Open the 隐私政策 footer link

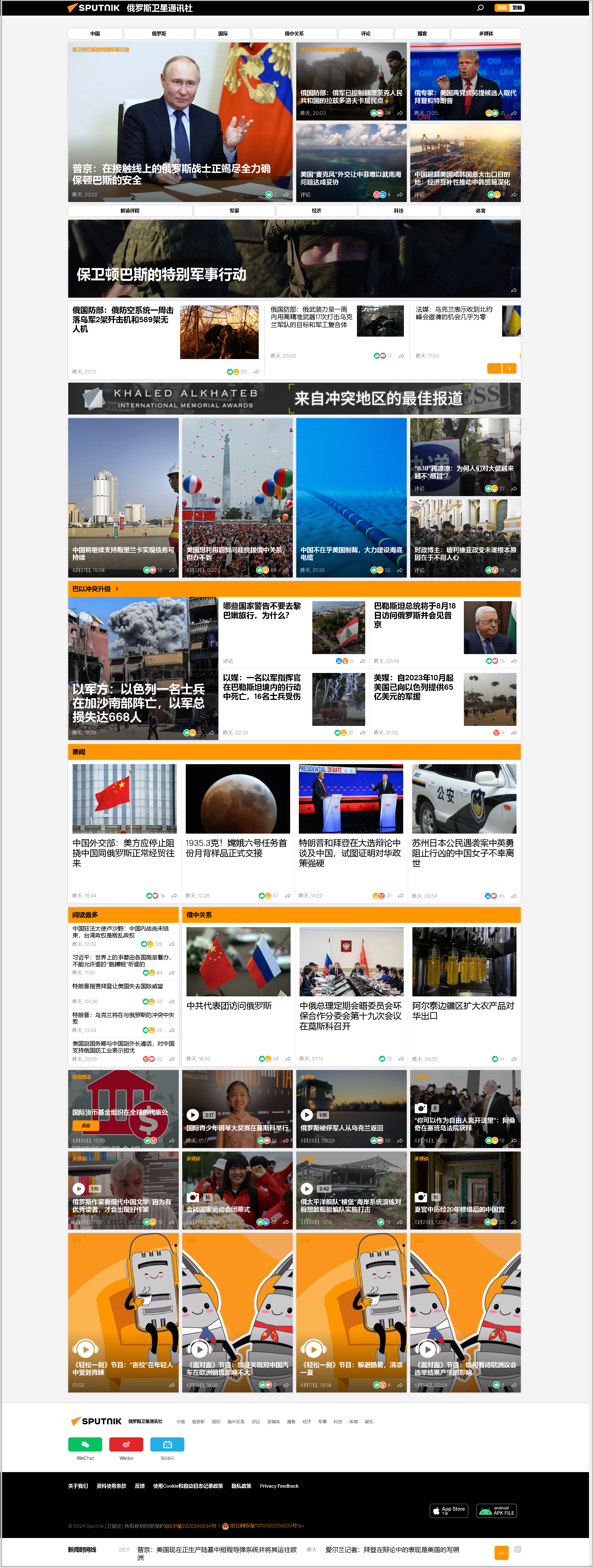pyautogui.click(x=241, y=1486)
